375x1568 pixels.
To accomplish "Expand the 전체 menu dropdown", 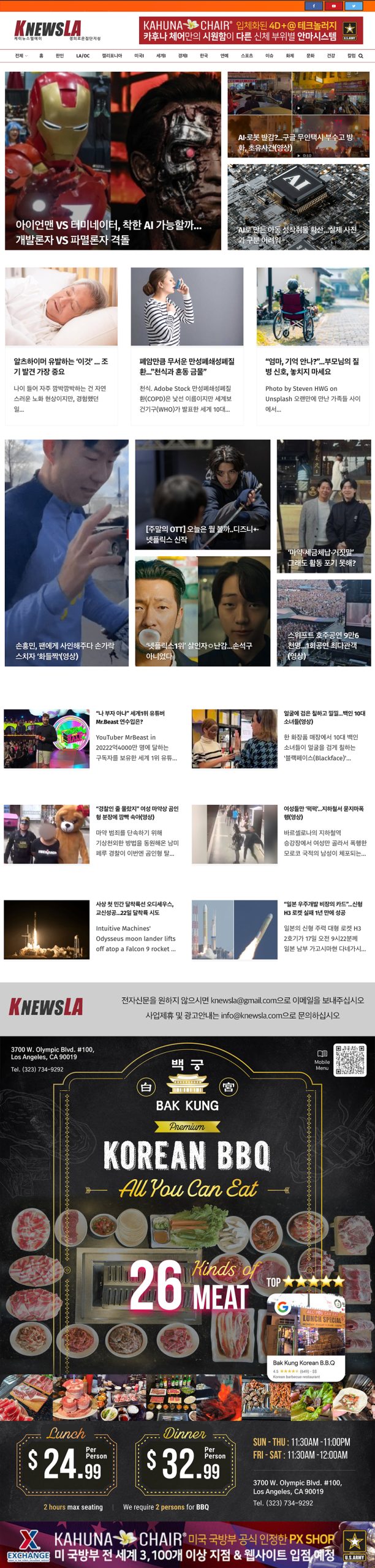I will (21, 56).
